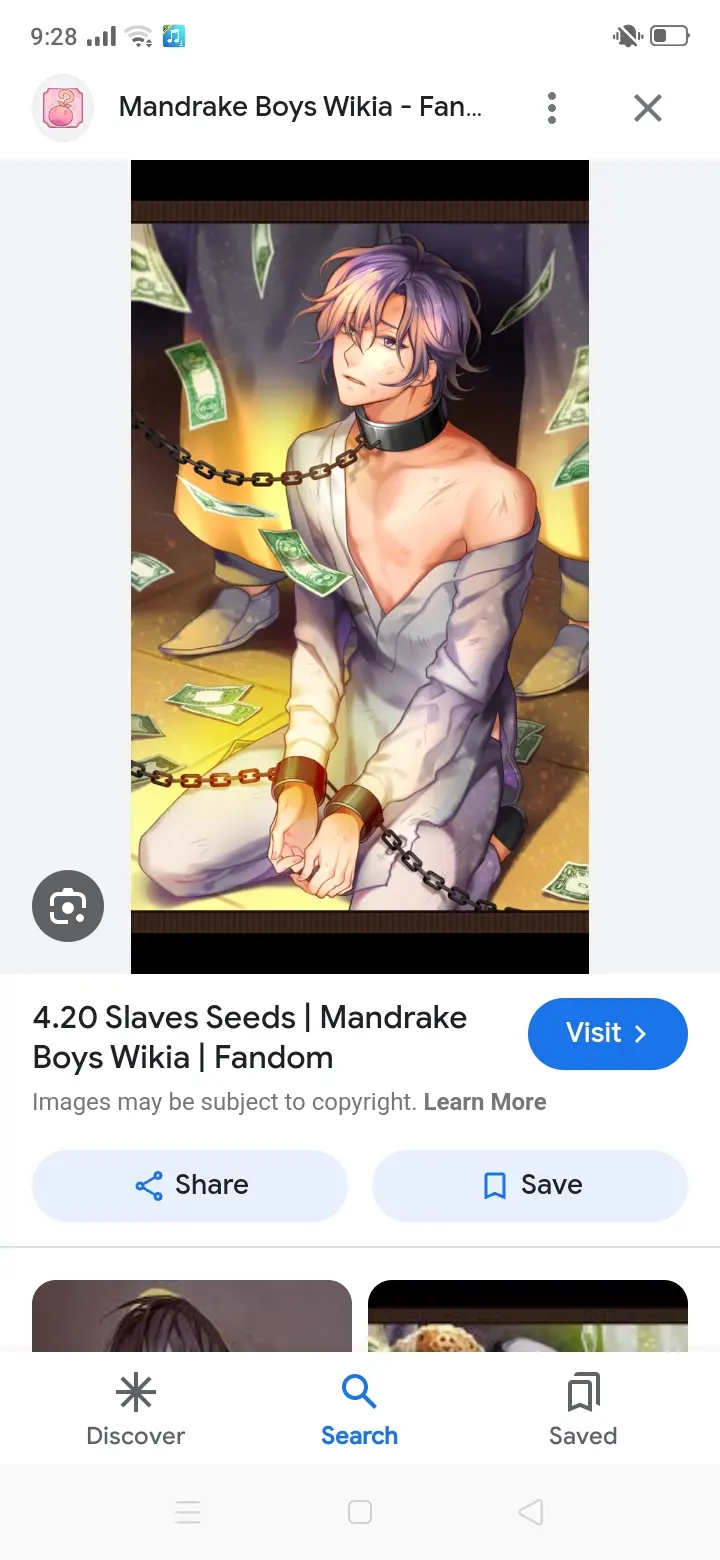Close the image viewer
This screenshot has width=720, height=1560.
coord(648,108)
